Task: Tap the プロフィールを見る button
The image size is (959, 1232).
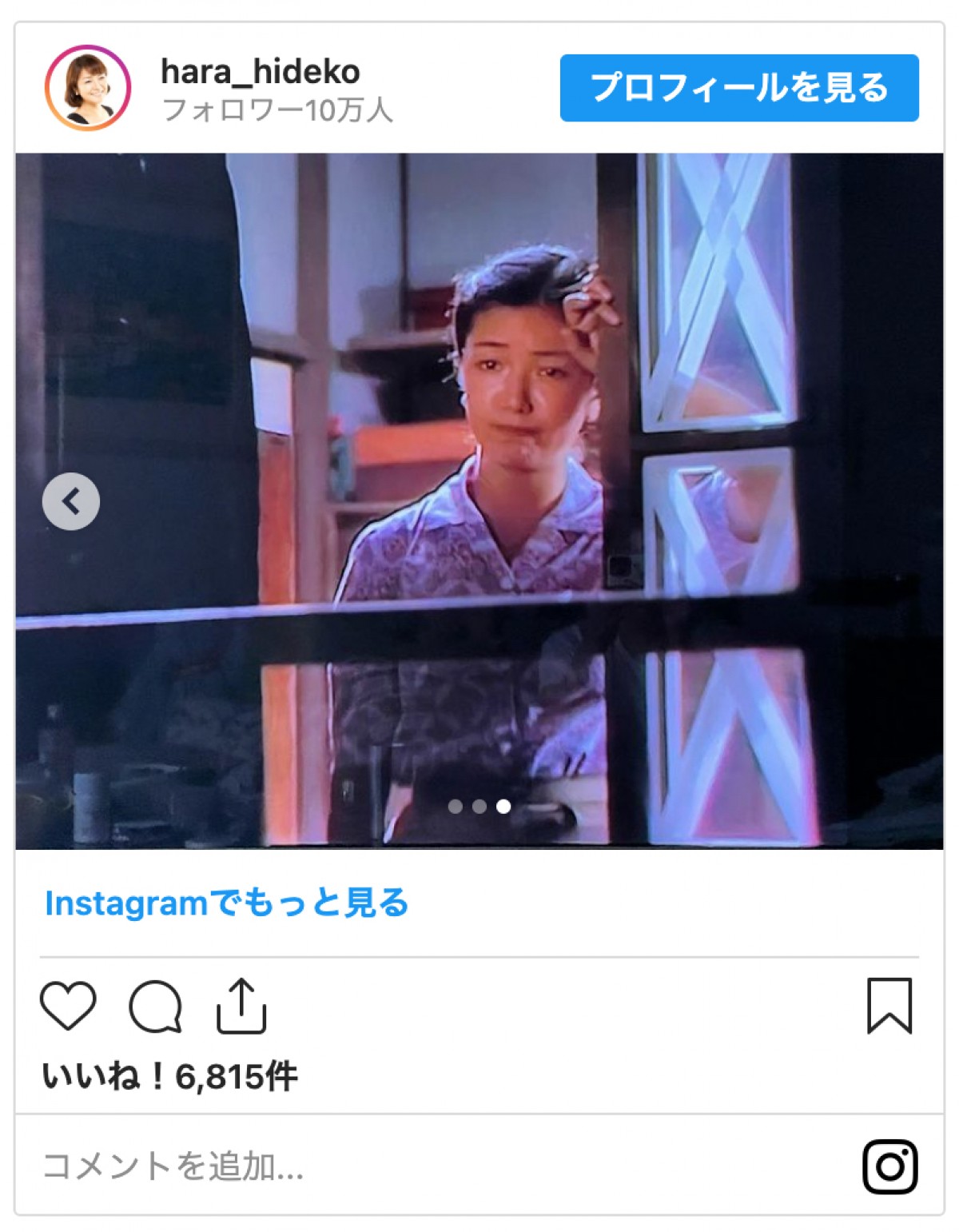Action: click(x=738, y=88)
